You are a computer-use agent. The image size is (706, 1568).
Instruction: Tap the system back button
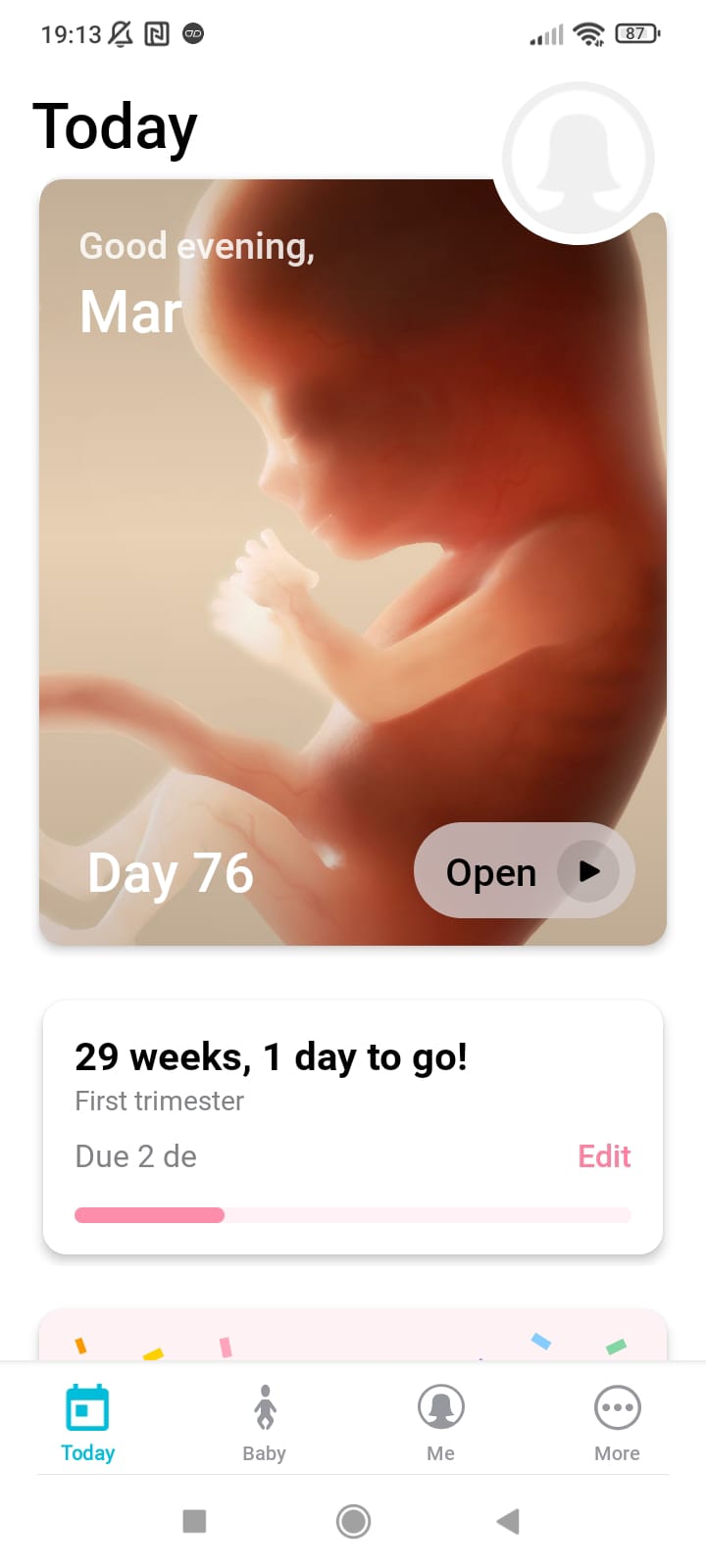[x=508, y=1521]
